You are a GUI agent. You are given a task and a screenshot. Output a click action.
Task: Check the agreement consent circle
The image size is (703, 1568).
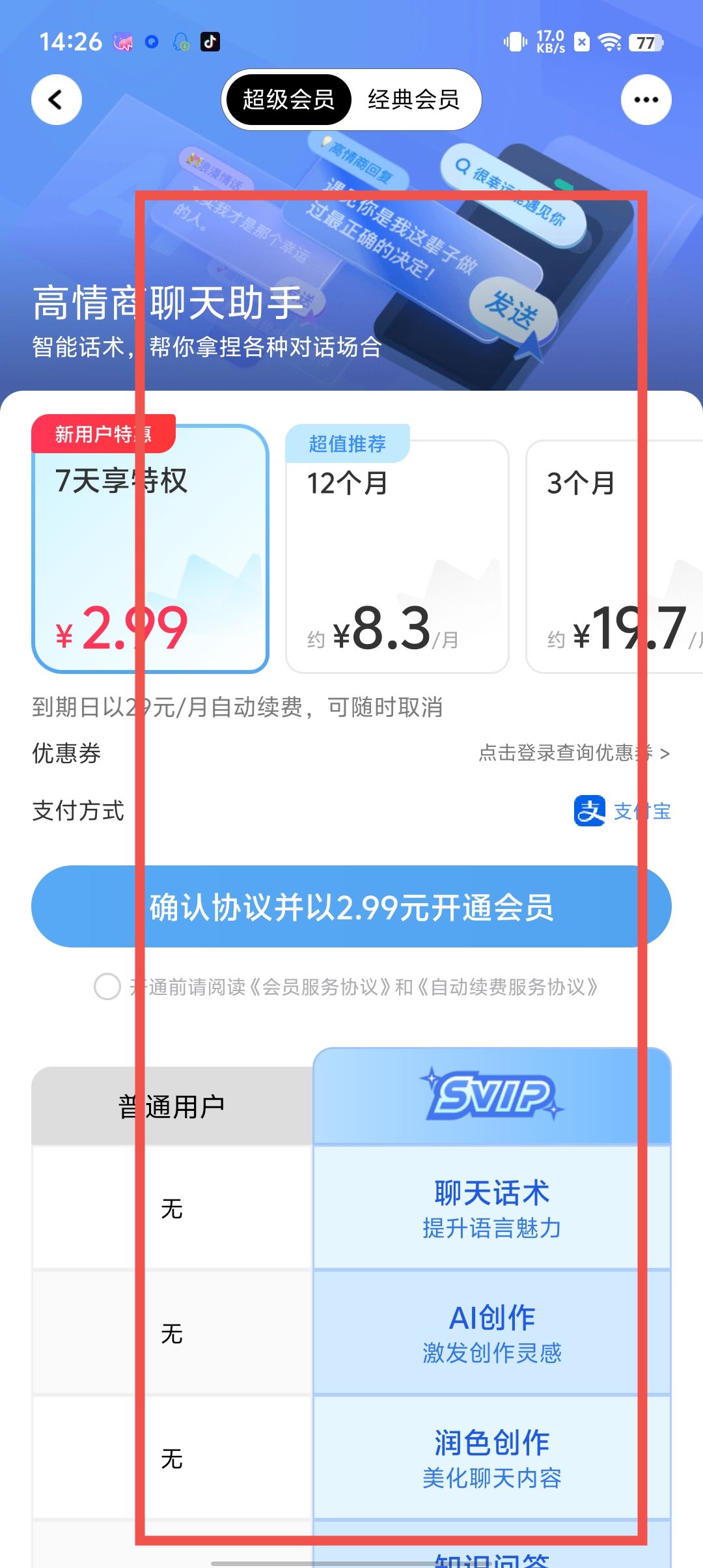(107, 987)
